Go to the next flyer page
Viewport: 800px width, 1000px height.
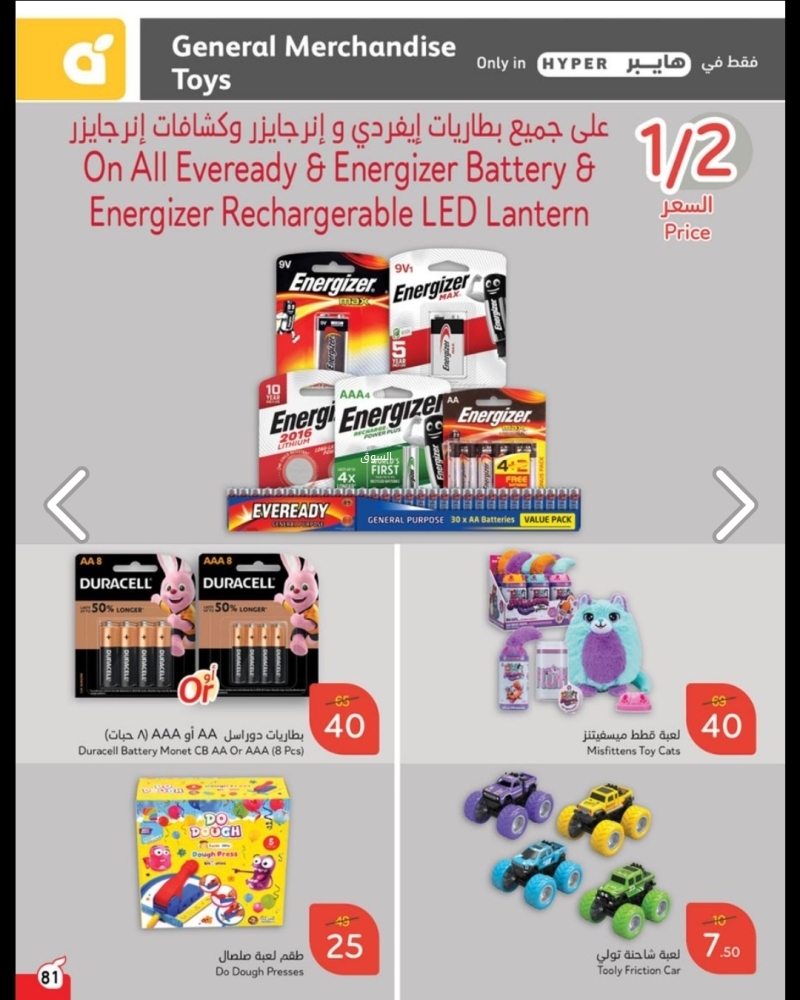pyautogui.click(x=733, y=505)
